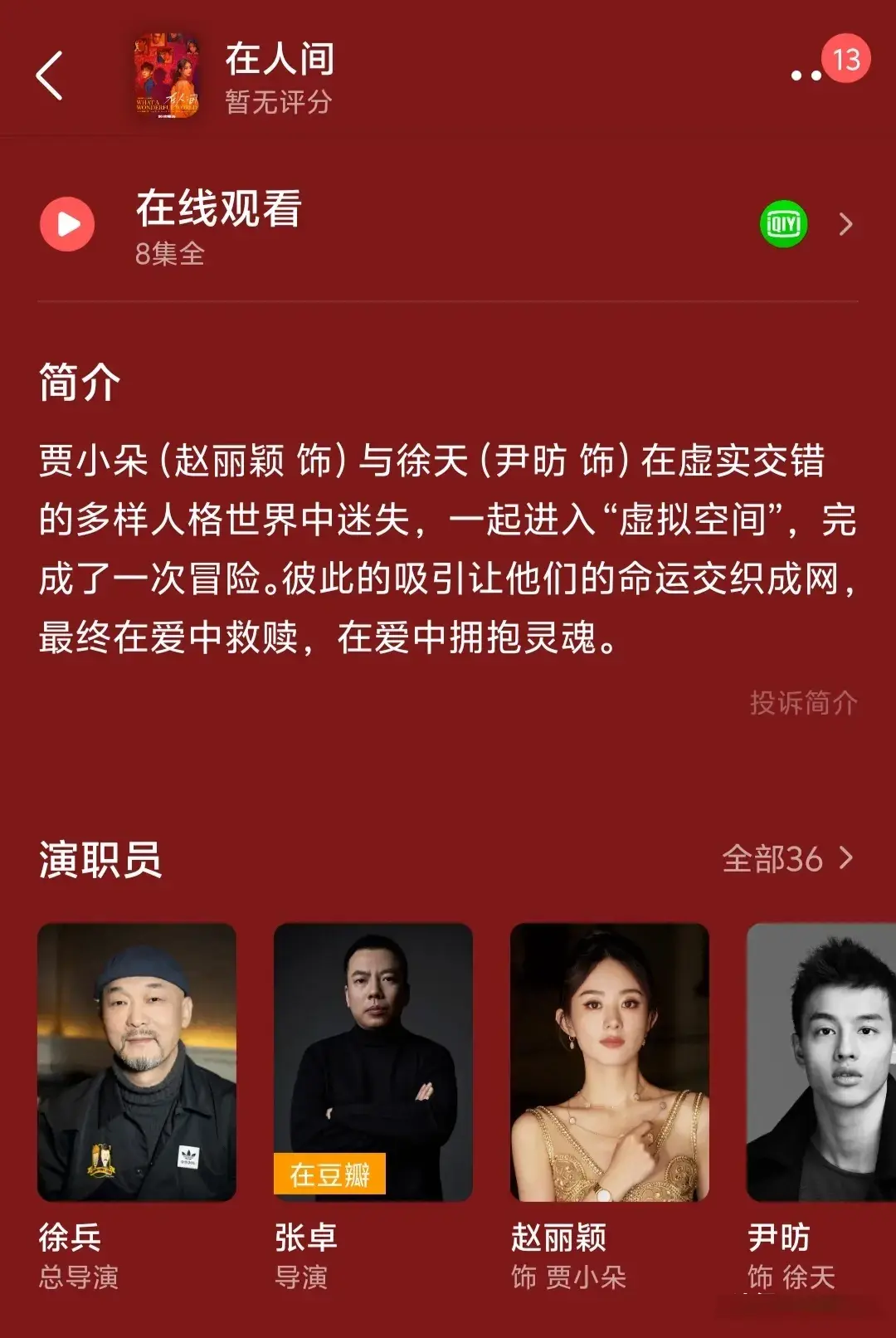
Task: Open 尹昉's cast profile card
Action: 821,1062
